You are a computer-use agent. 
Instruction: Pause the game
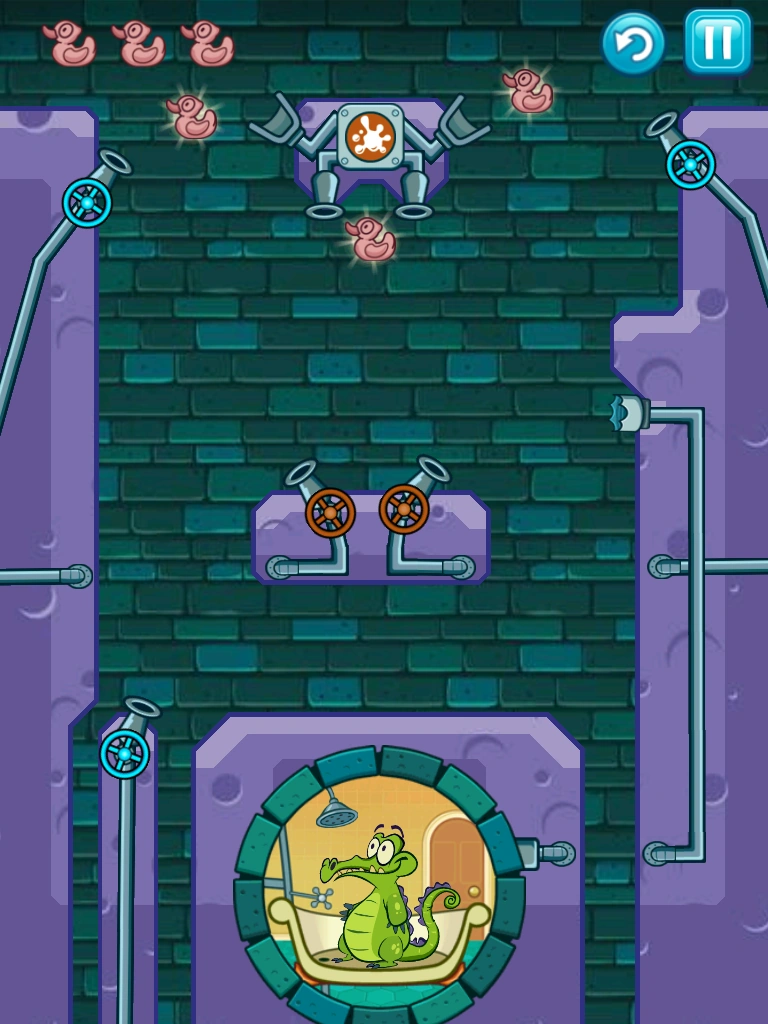coord(718,42)
